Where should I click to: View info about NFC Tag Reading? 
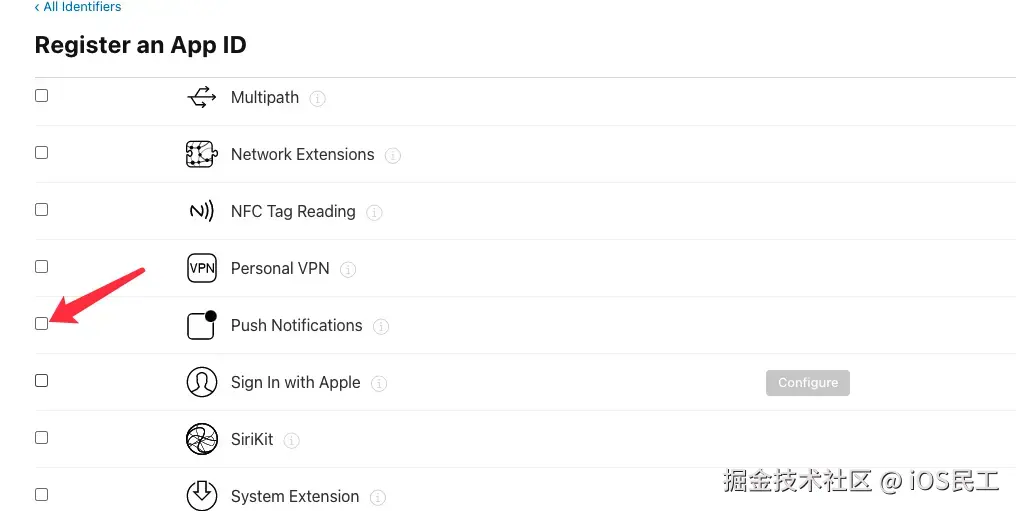(374, 213)
